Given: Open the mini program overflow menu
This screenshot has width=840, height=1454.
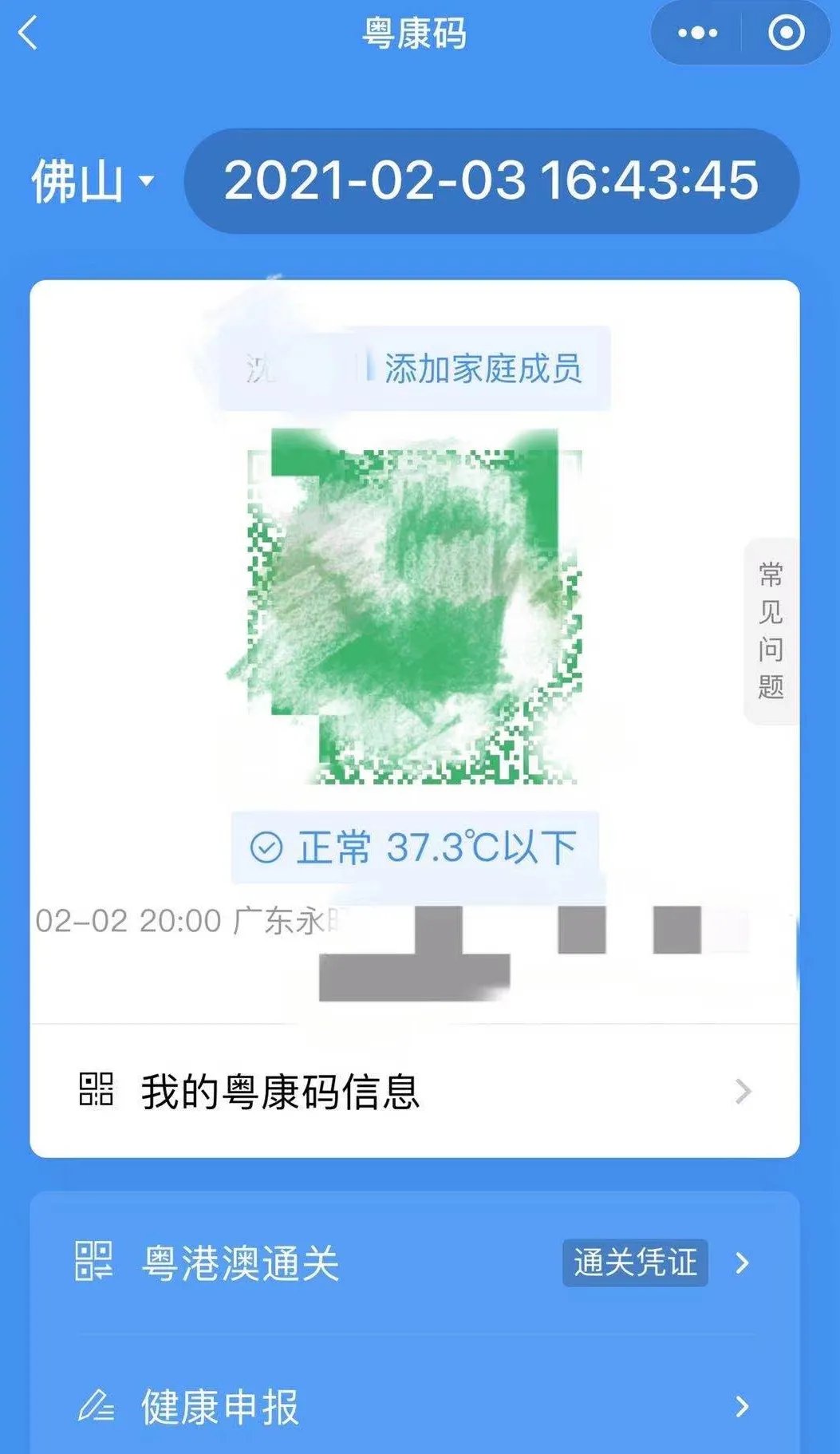Looking at the screenshot, I should coord(696,34).
